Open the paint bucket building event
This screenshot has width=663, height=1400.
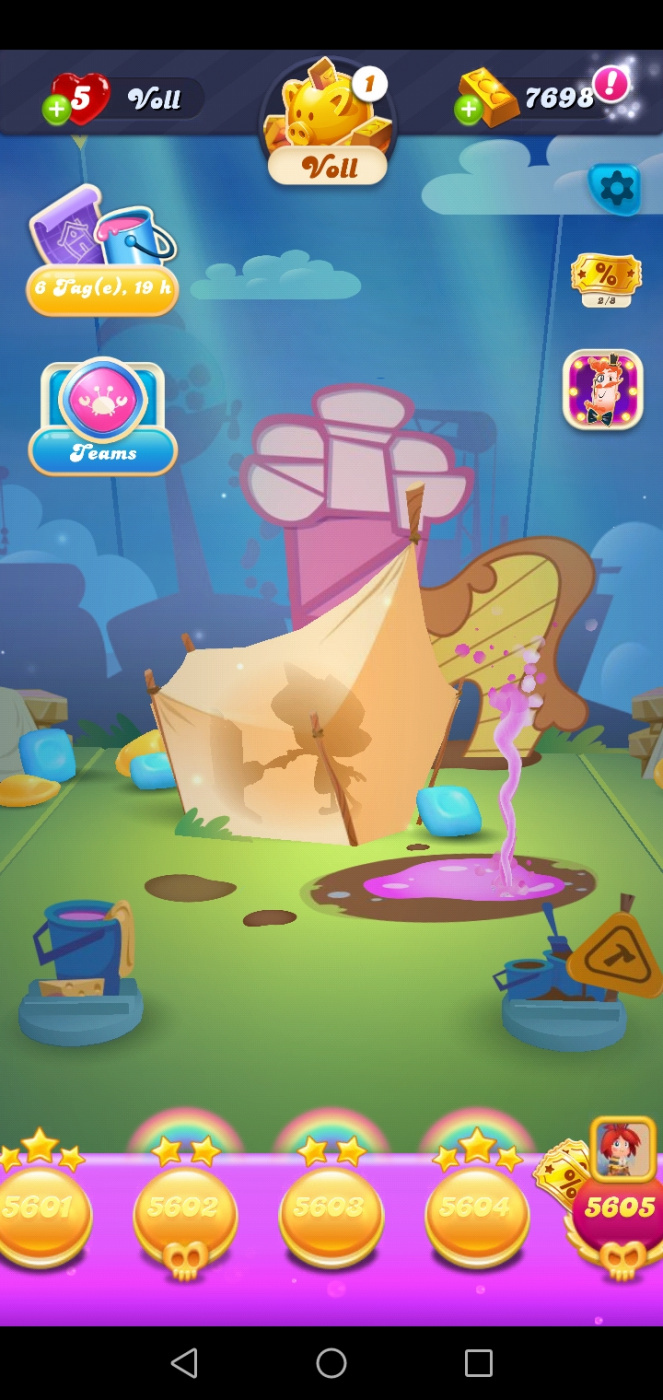pyautogui.click(x=101, y=250)
